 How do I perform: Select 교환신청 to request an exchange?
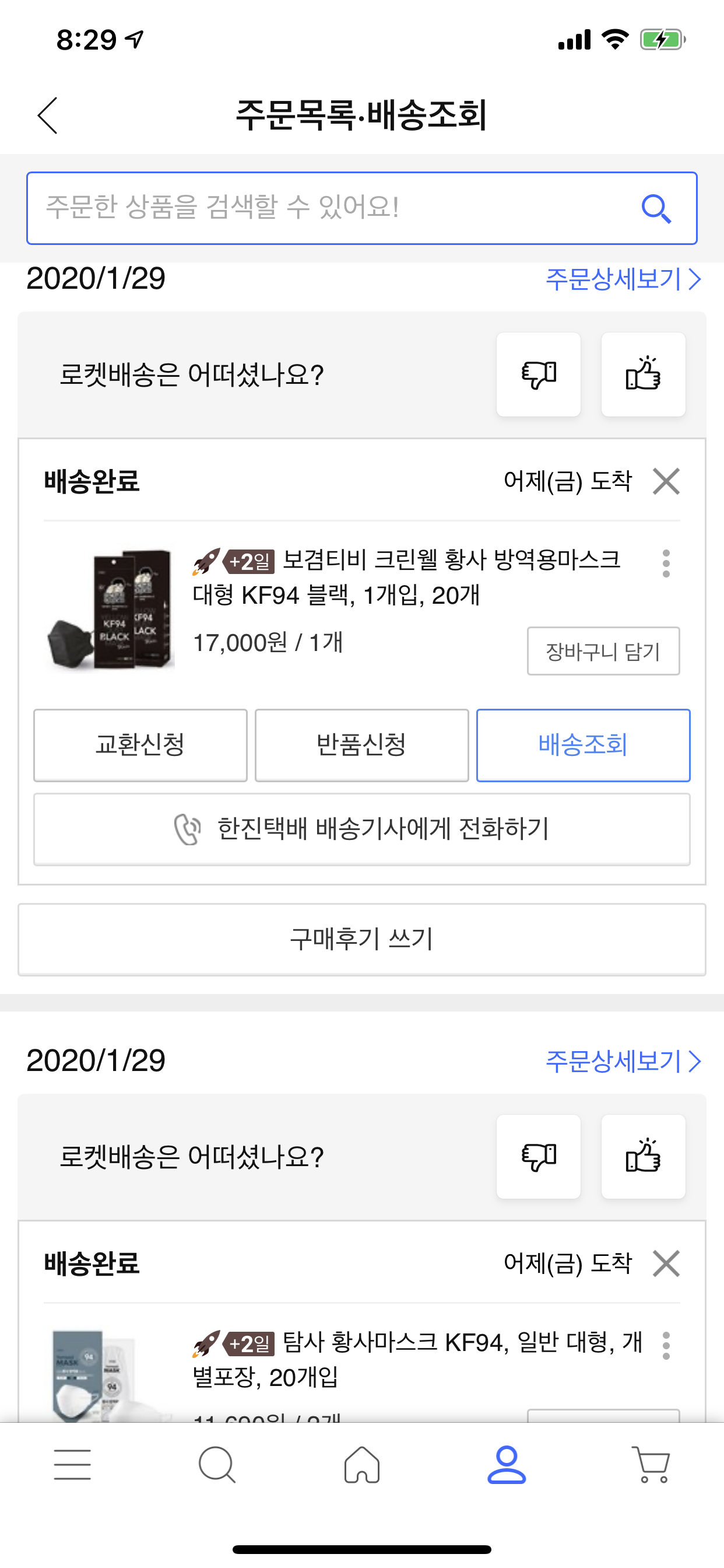pos(140,745)
